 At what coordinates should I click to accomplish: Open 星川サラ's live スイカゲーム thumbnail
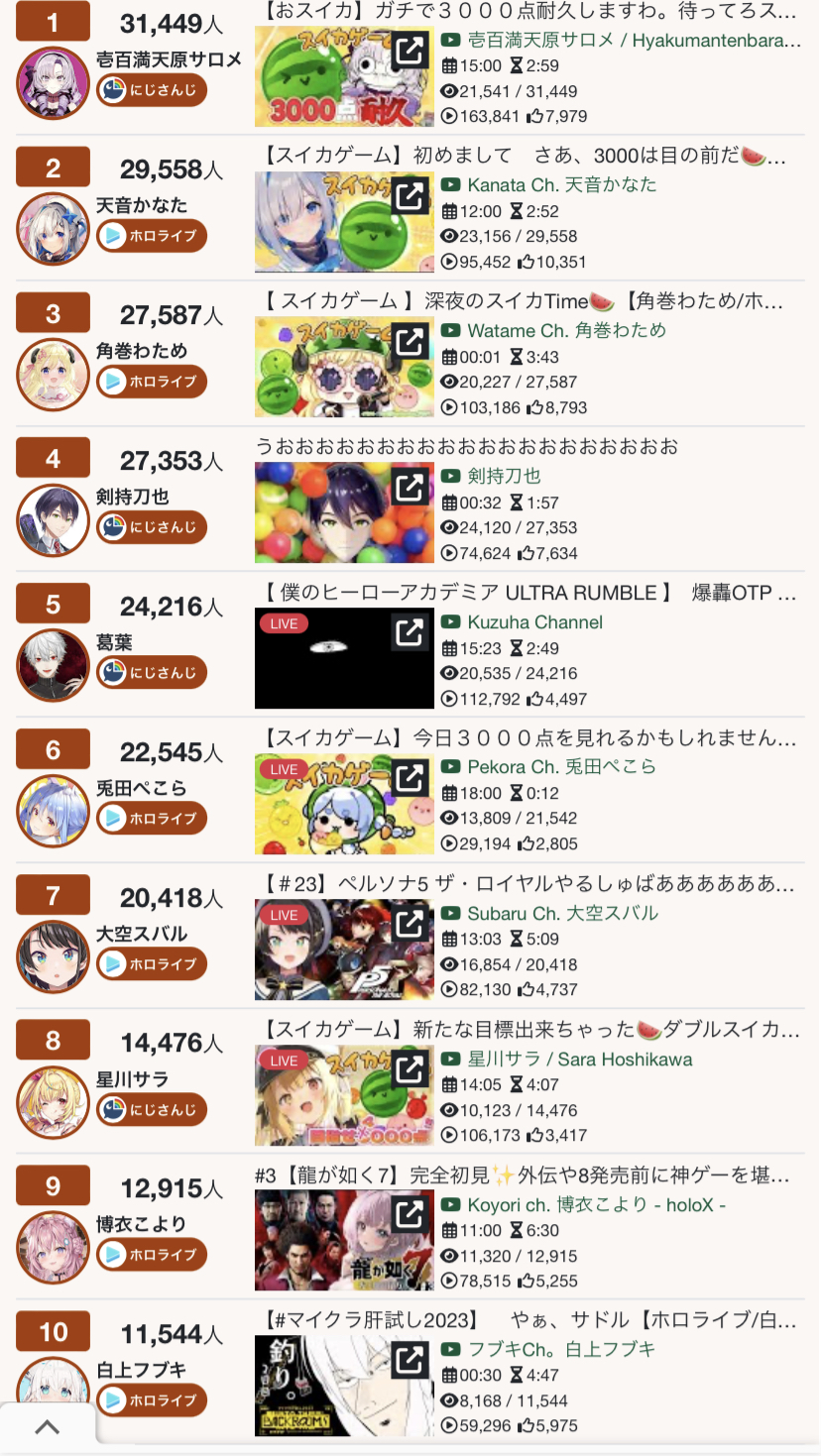[x=317, y=1096]
